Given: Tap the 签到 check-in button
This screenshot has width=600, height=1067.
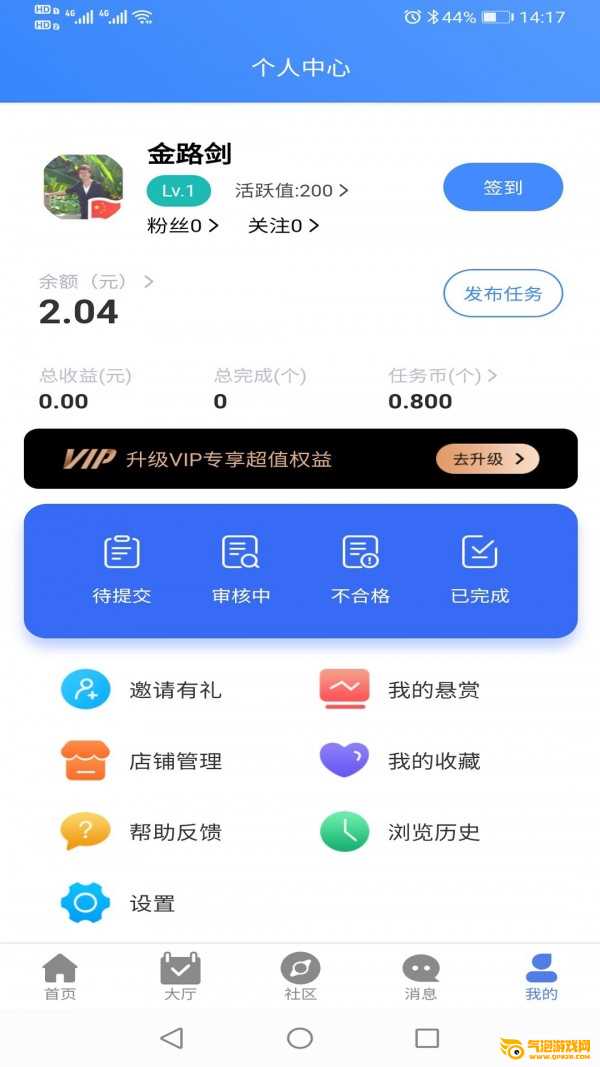Looking at the screenshot, I should [503, 187].
